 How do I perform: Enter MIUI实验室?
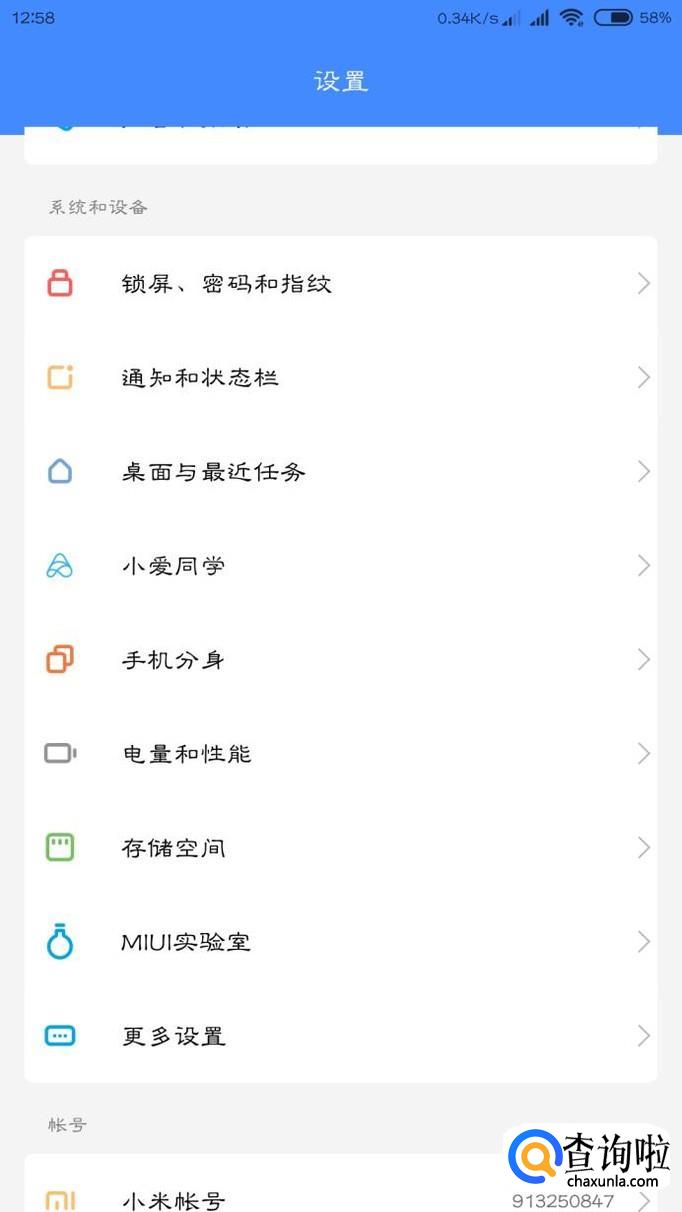pyautogui.click(x=186, y=942)
